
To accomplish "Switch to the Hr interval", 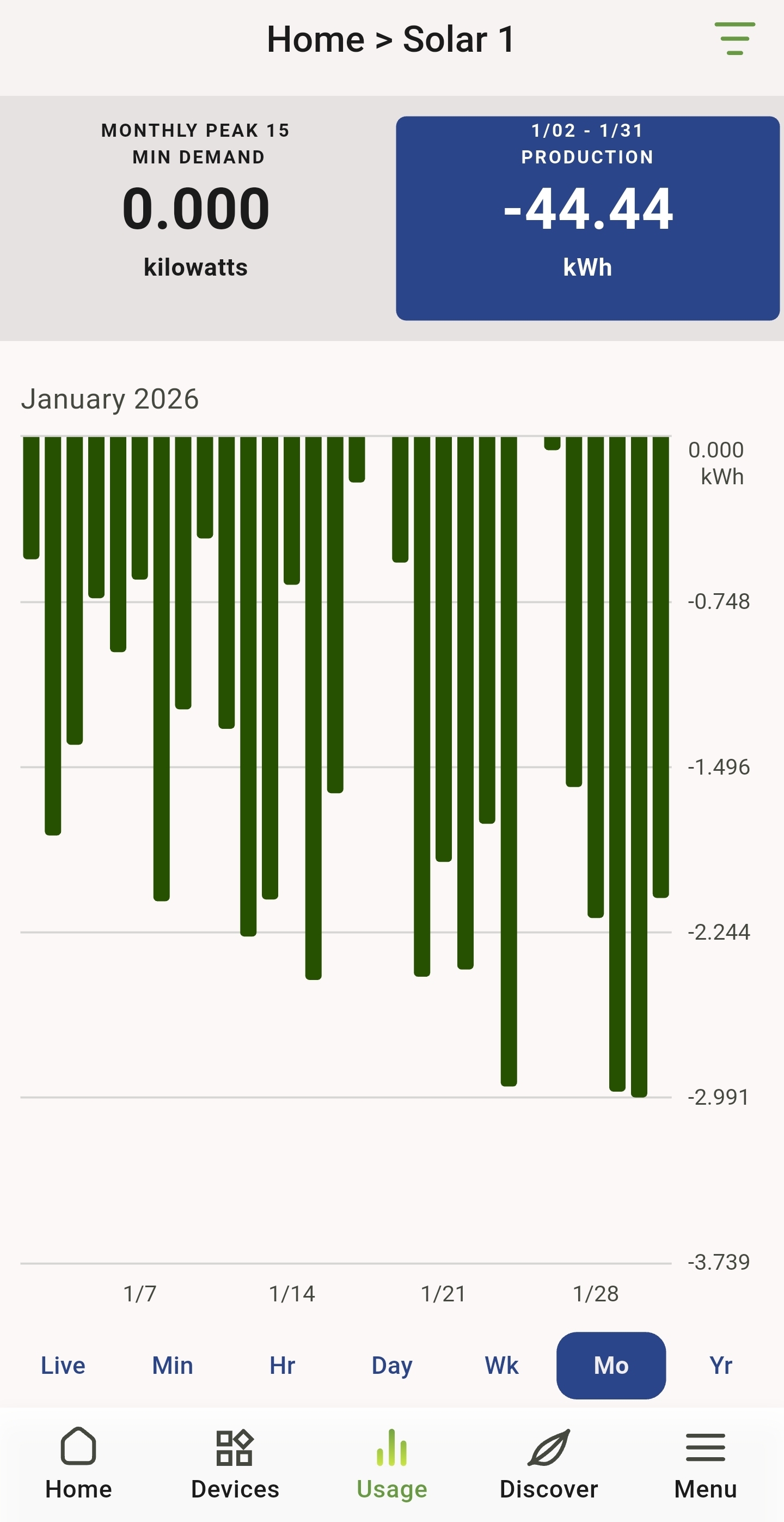I will pyautogui.click(x=282, y=1366).
